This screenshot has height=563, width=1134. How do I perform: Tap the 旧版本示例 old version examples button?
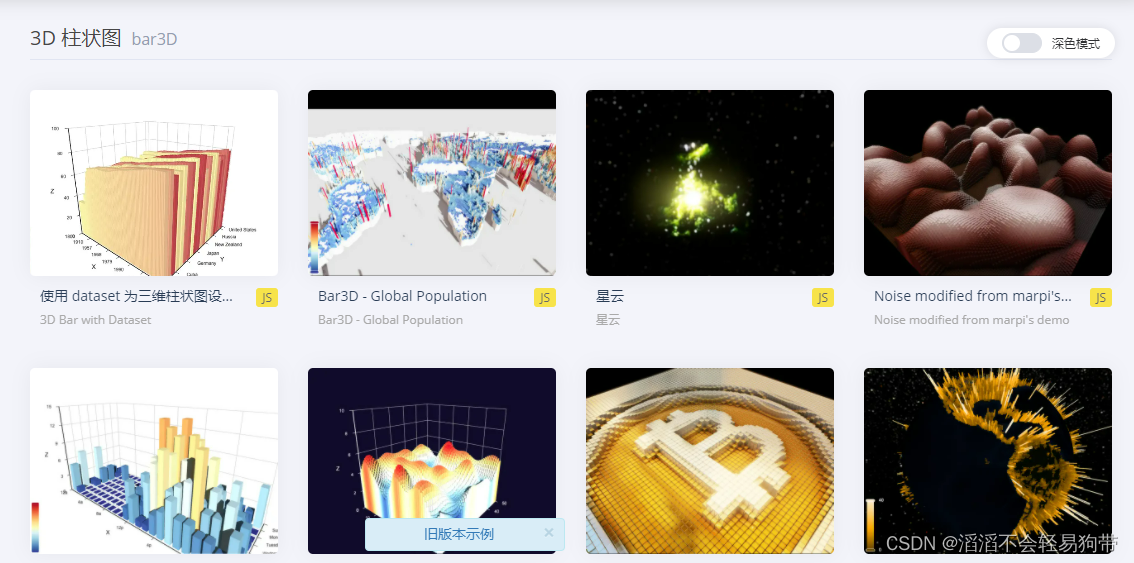[x=459, y=534]
